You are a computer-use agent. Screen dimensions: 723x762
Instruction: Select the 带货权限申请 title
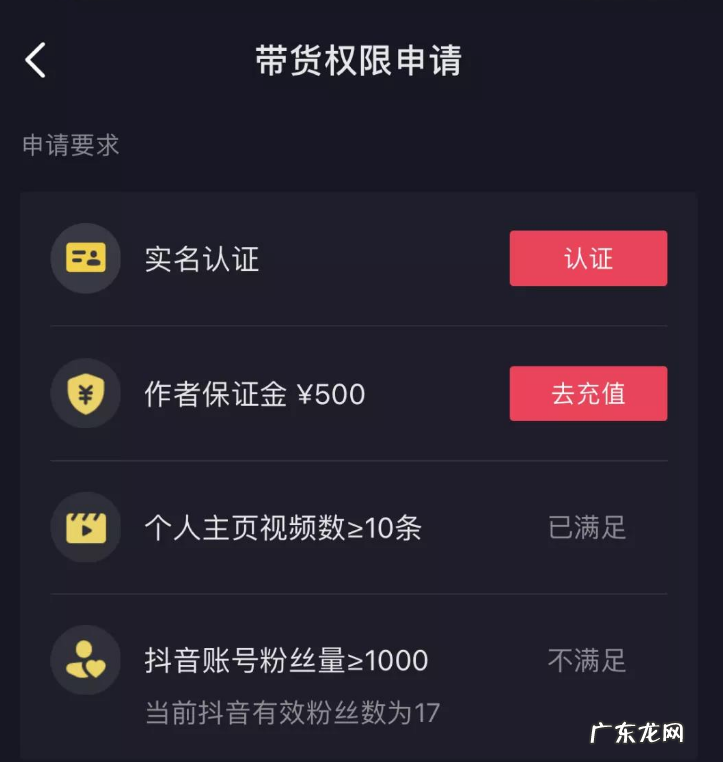361,60
